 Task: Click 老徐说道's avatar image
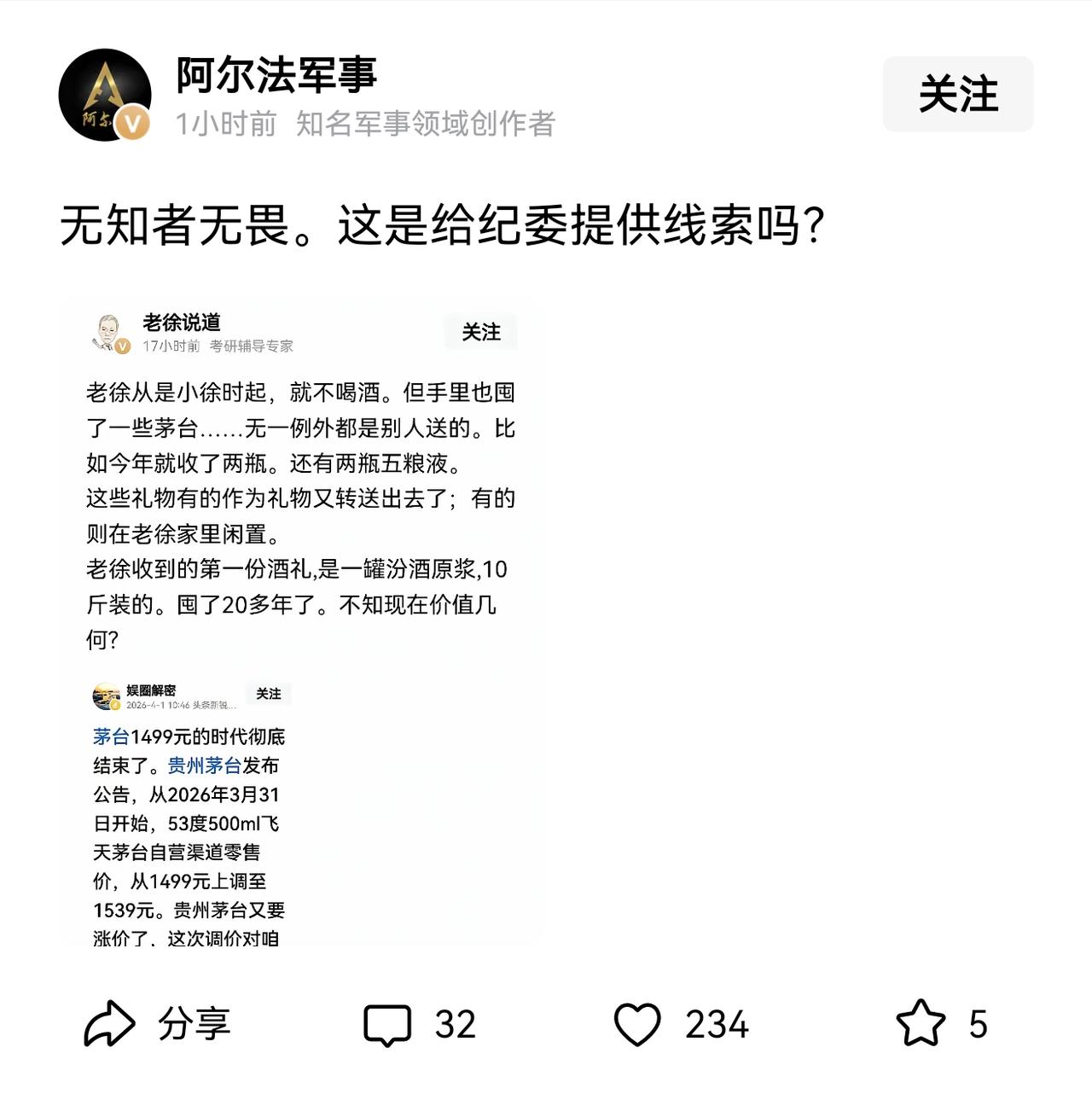click(109, 329)
